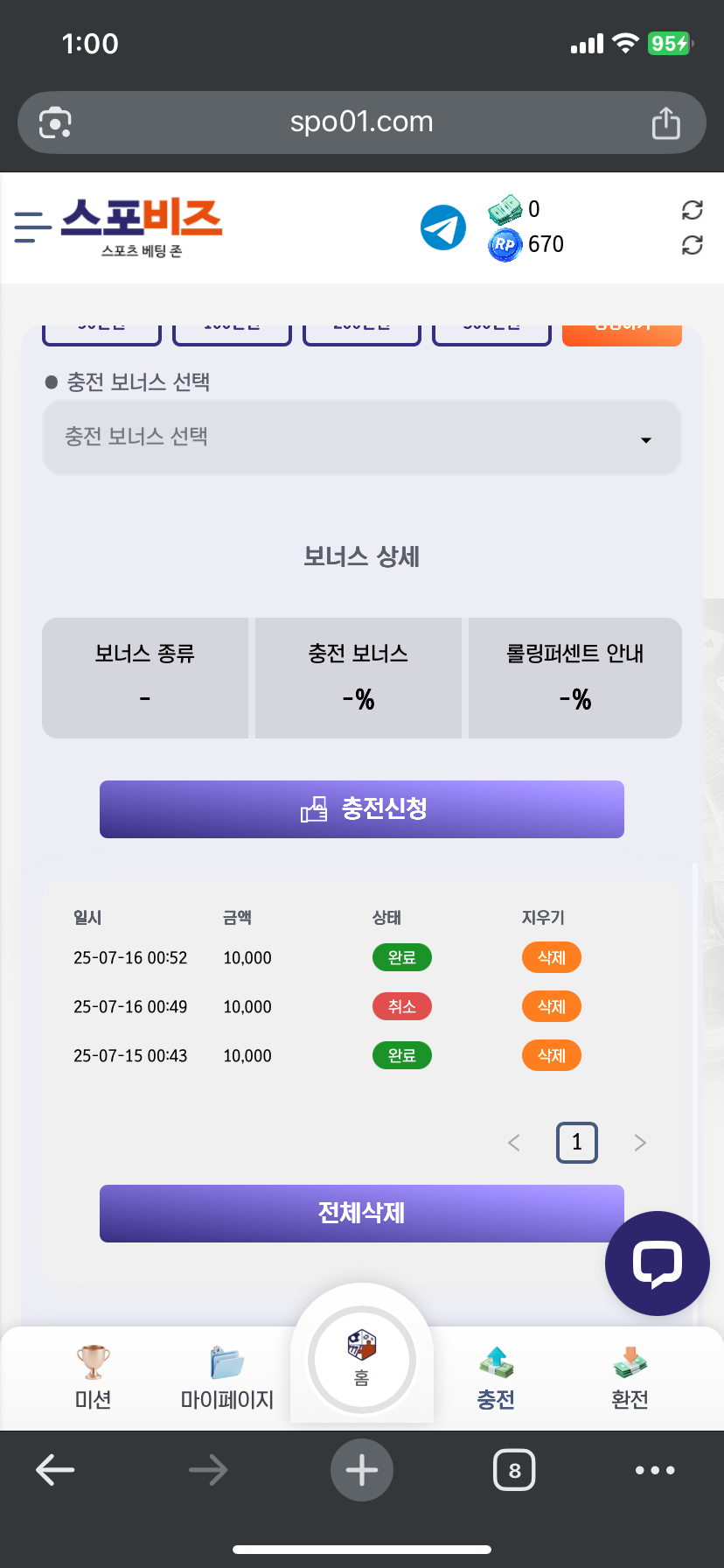Switch to the 미션 tab
This screenshot has width=724, height=1568.
[93, 1377]
